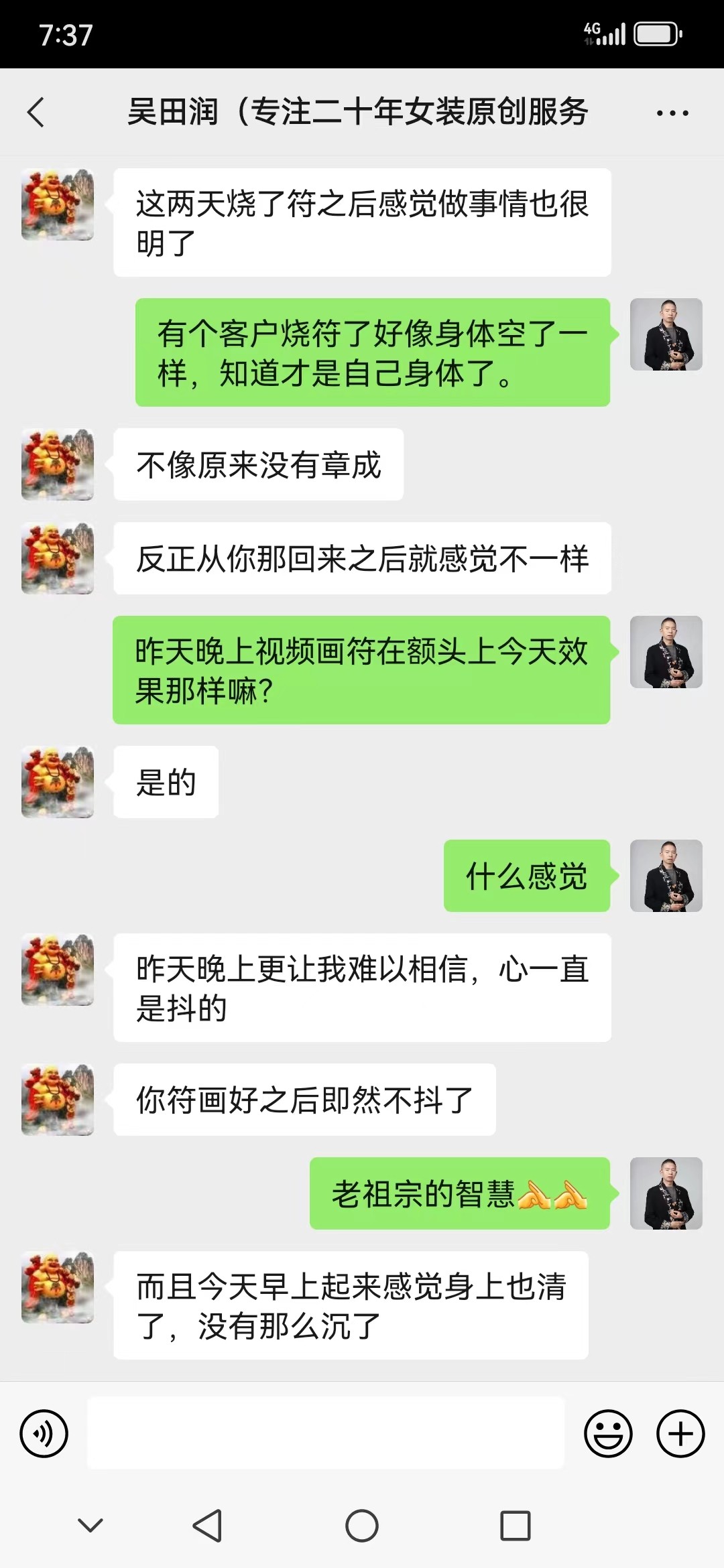This screenshot has width=724, height=1568.
Task: Go back to the chat list
Action: pos(36,112)
